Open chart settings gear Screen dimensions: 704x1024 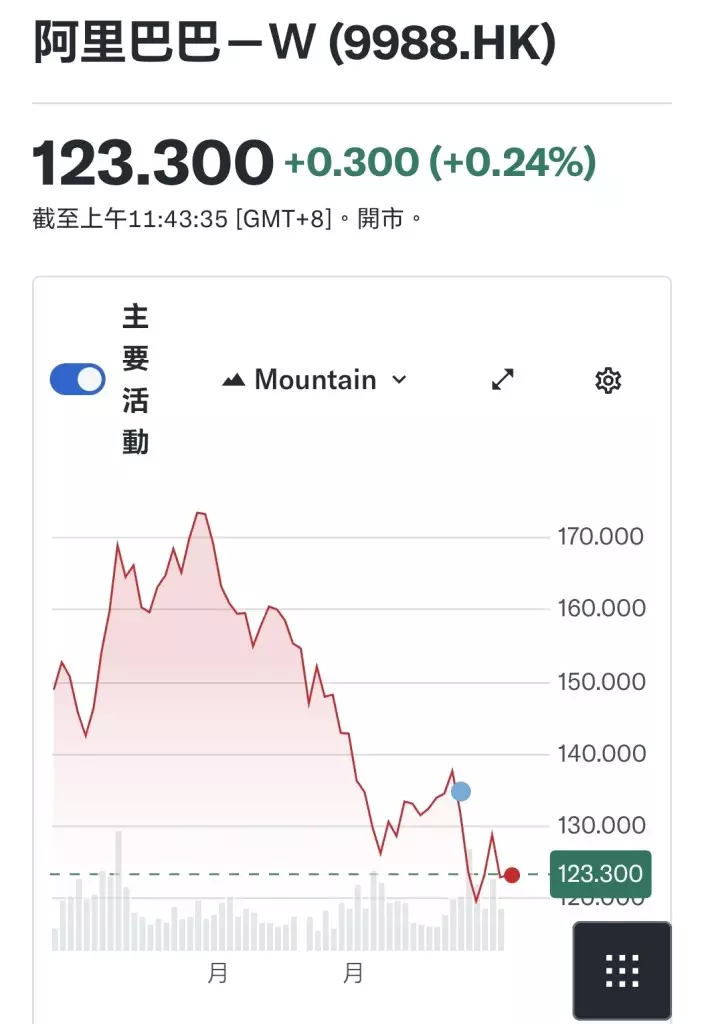tap(608, 380)
